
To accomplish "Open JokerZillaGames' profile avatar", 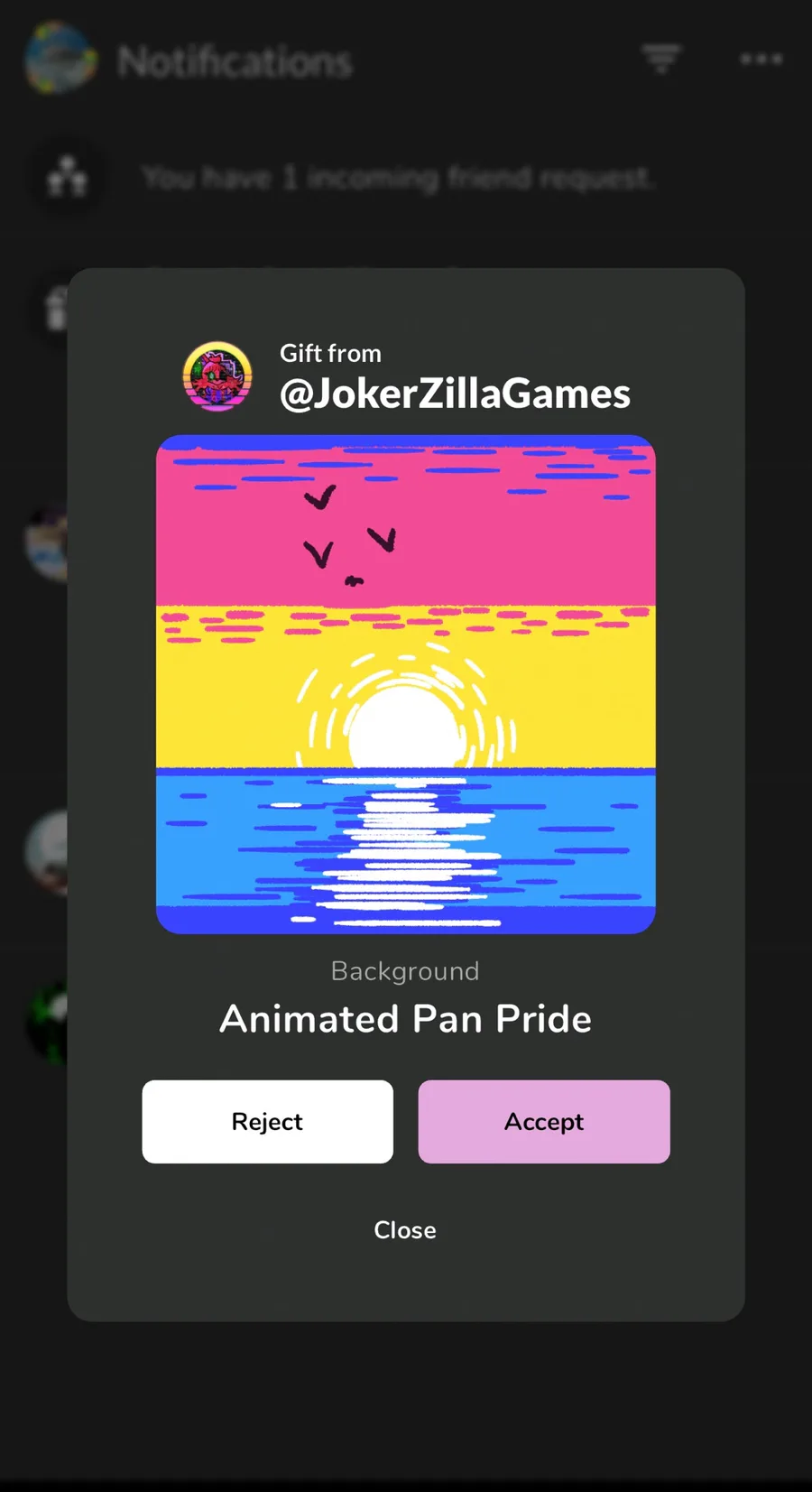I will click(x=217, y=376).
